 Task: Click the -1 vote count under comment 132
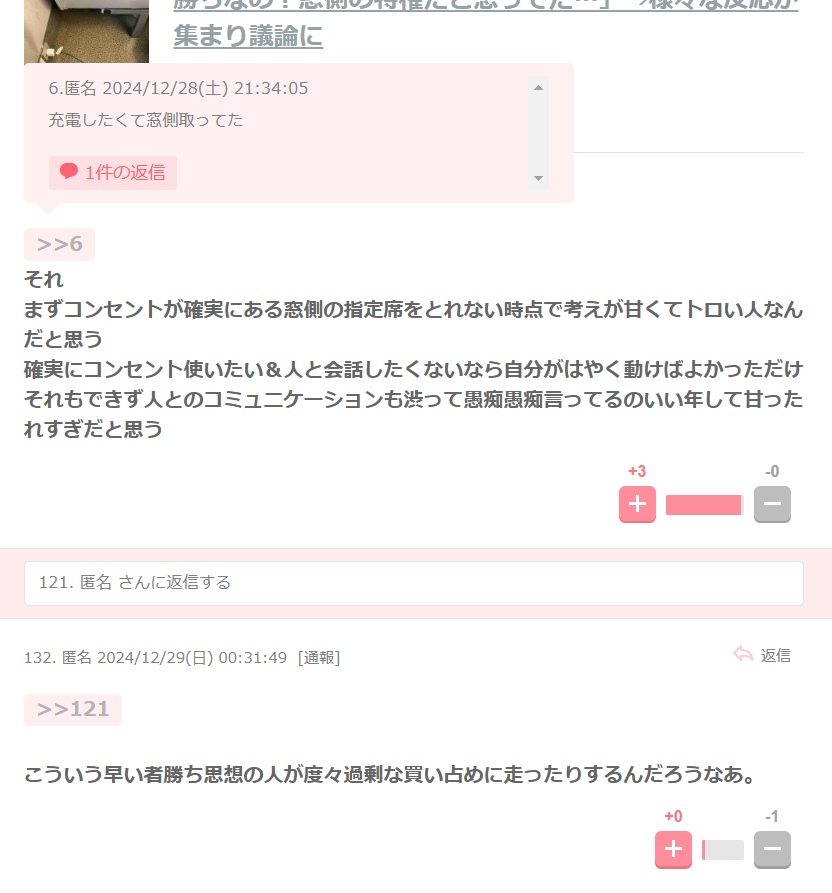772,816
